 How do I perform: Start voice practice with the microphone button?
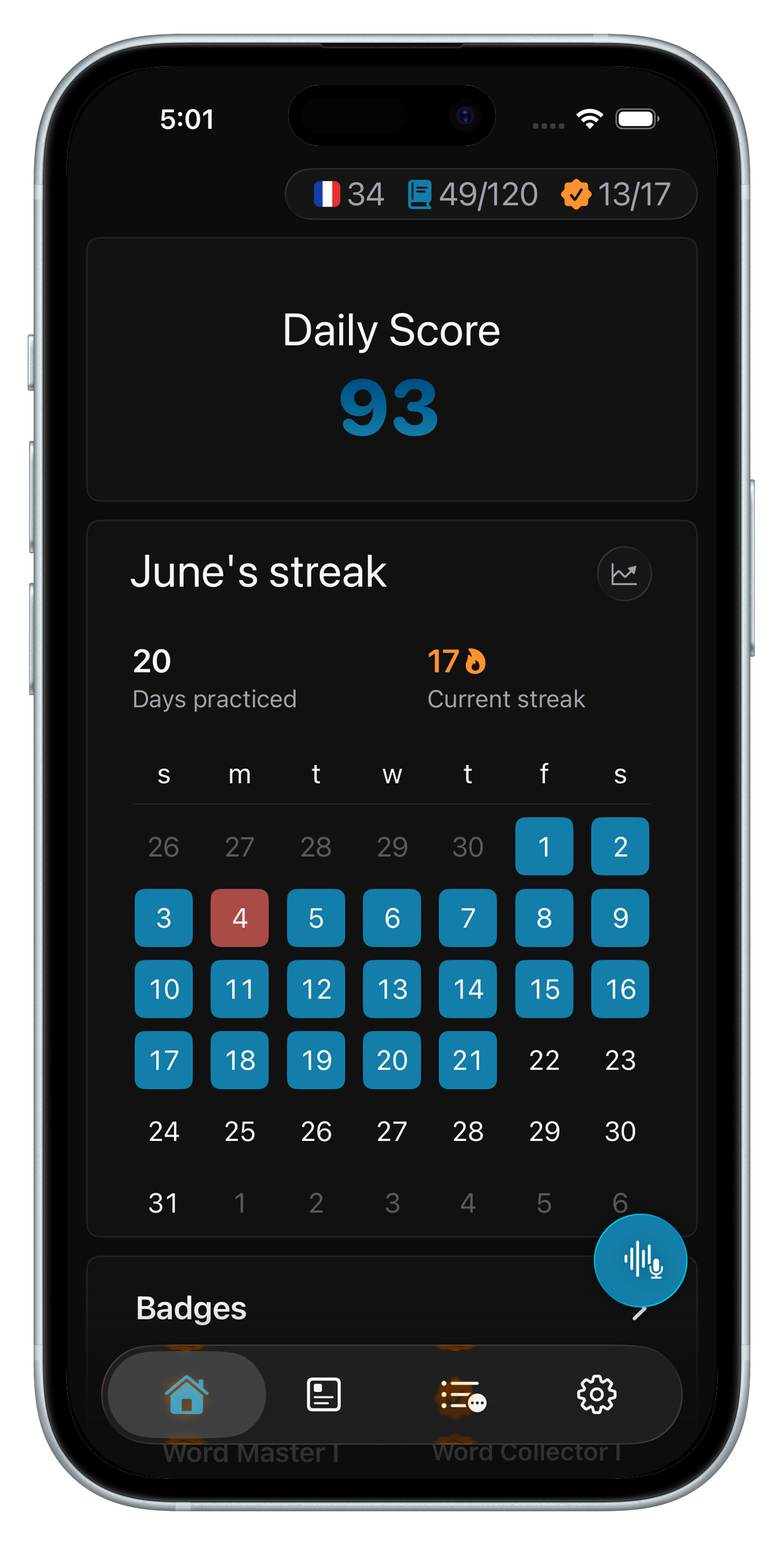[640, 1260]
